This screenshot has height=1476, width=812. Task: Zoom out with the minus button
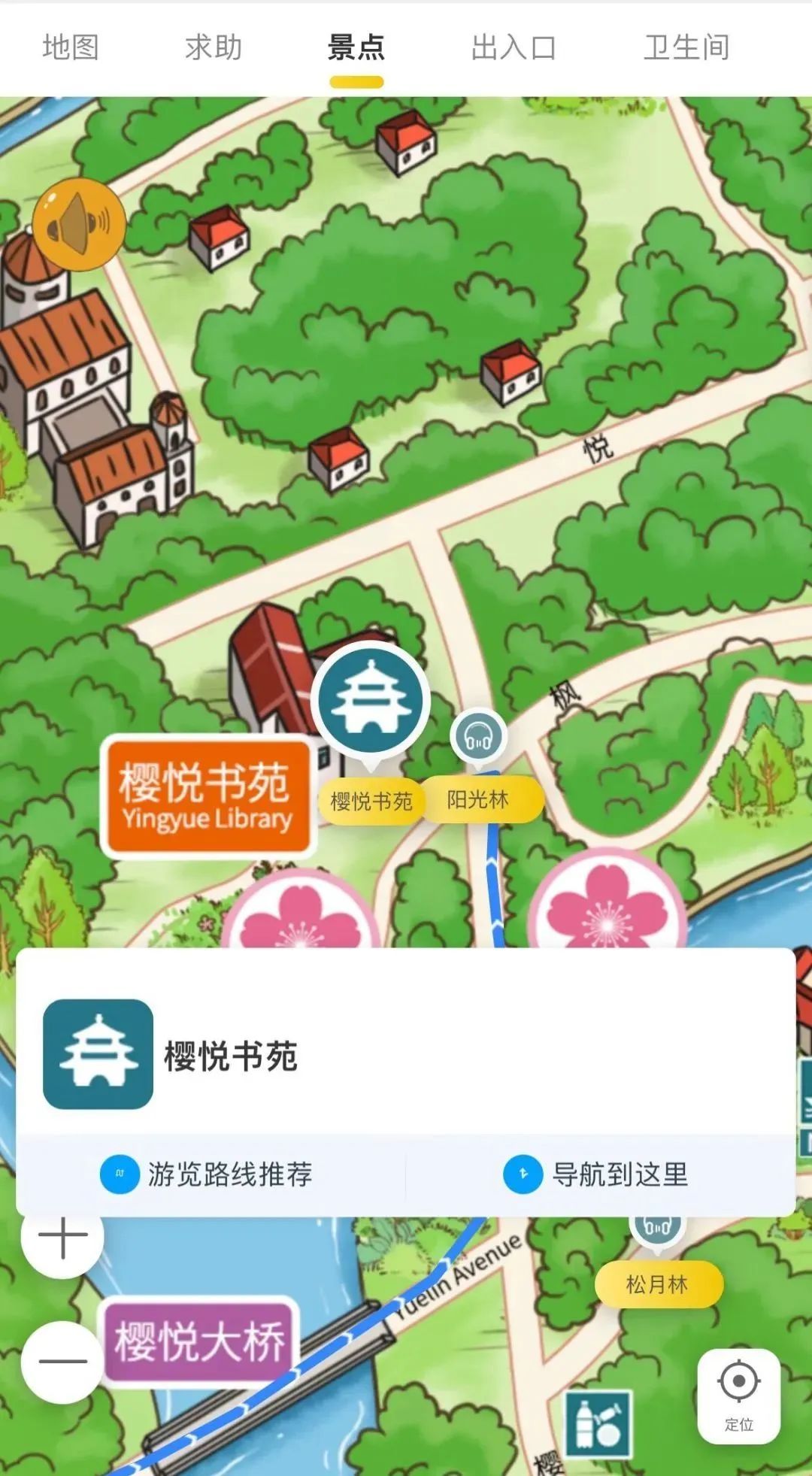(62, 1360)
